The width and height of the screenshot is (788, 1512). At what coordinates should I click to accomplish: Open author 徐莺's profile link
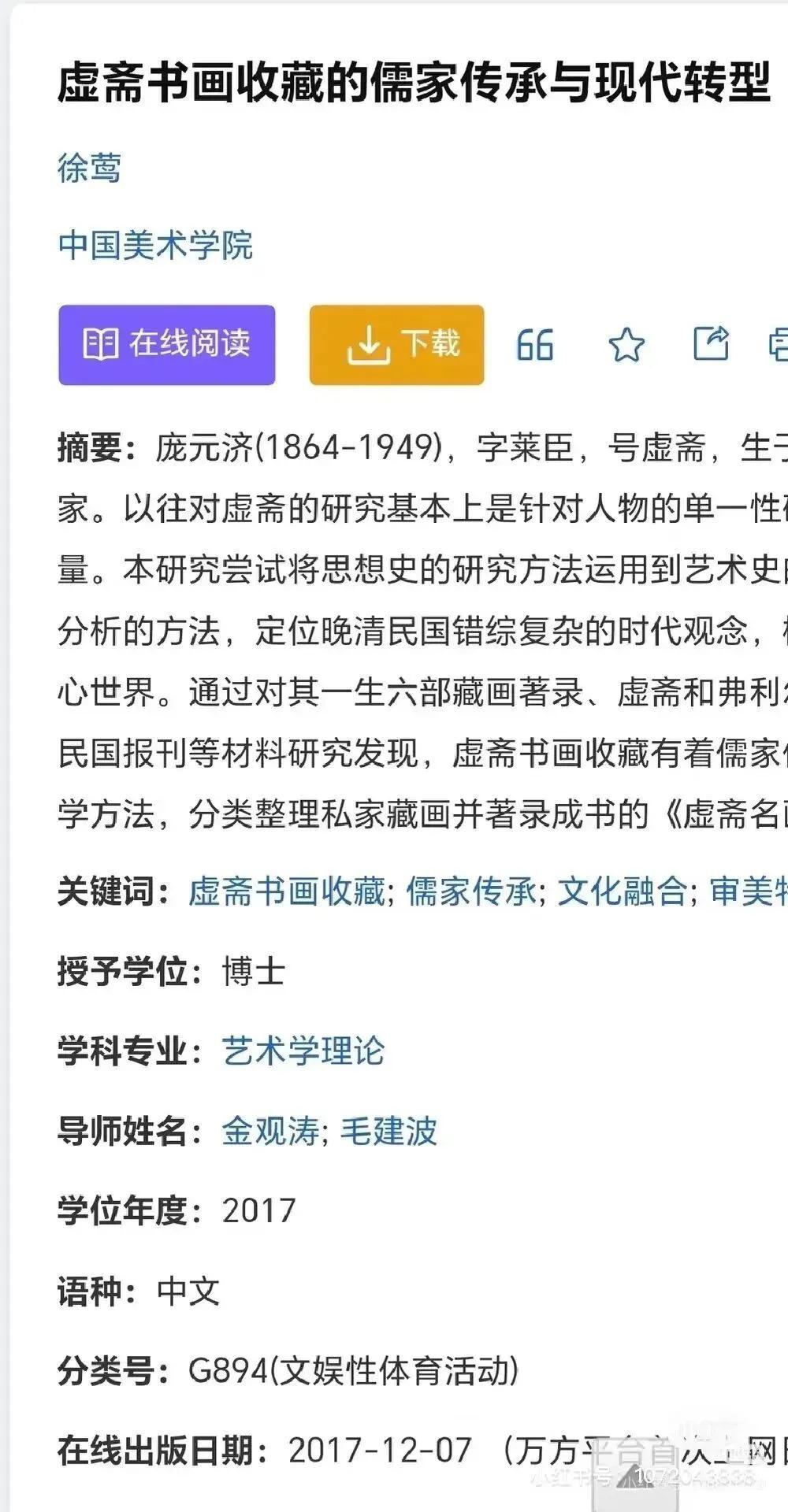tap(89, 169)
